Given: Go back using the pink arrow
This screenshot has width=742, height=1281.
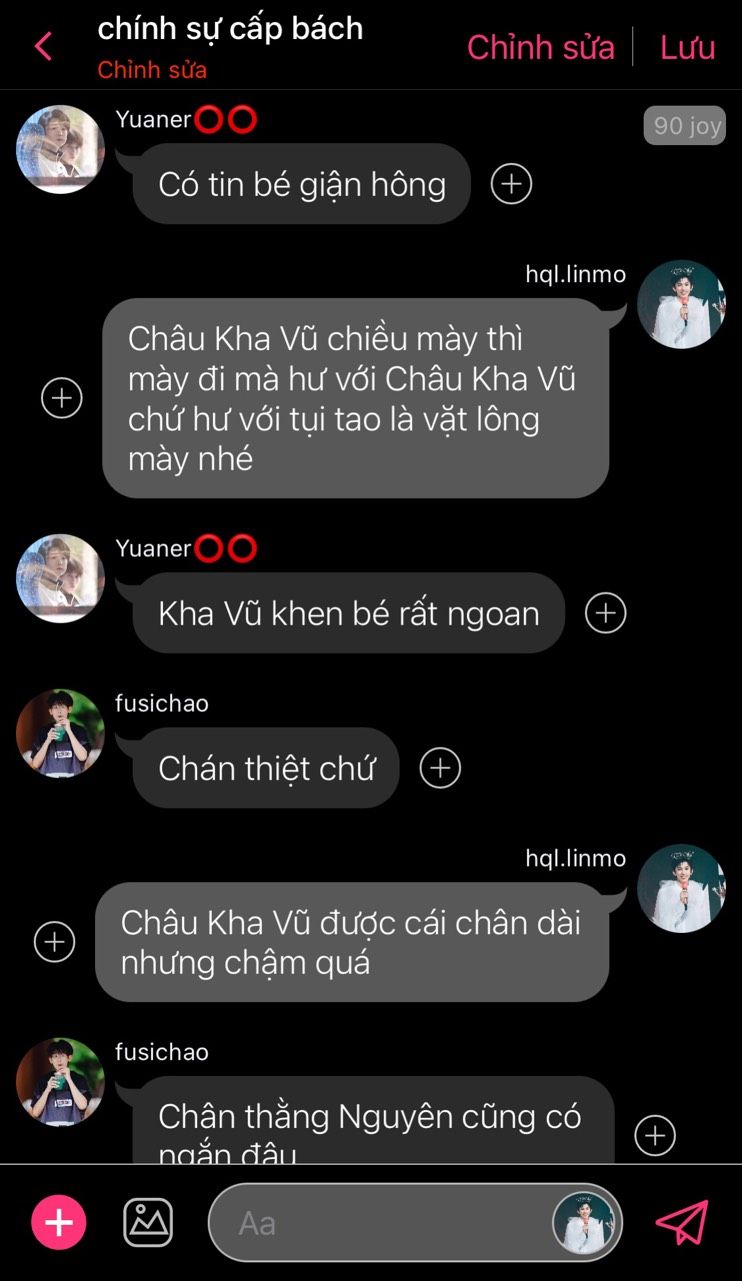Looking at the screenshot, I should pyautogui.click(x=43, y=46).
